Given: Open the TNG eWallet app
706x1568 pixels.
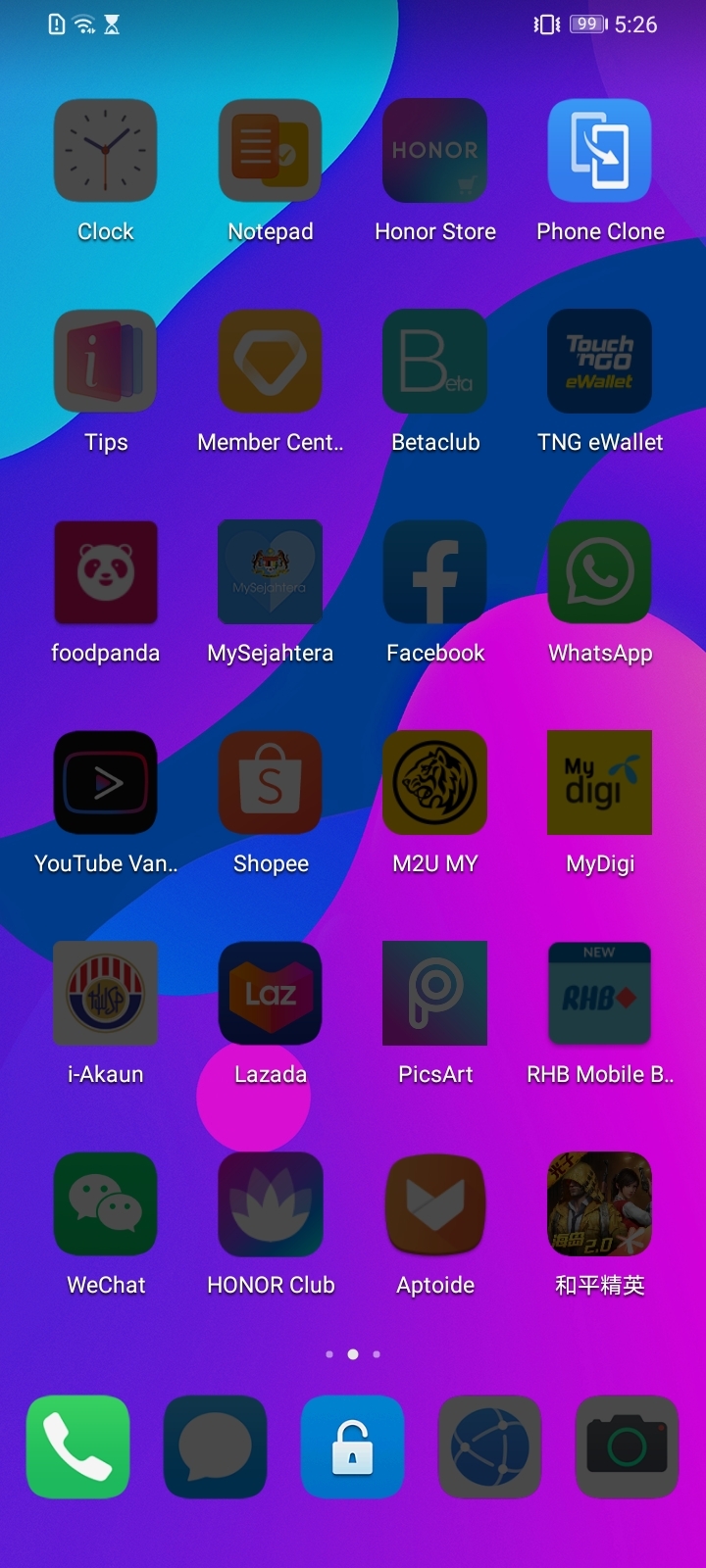Looking at the screenshot, I should point(599,361).
